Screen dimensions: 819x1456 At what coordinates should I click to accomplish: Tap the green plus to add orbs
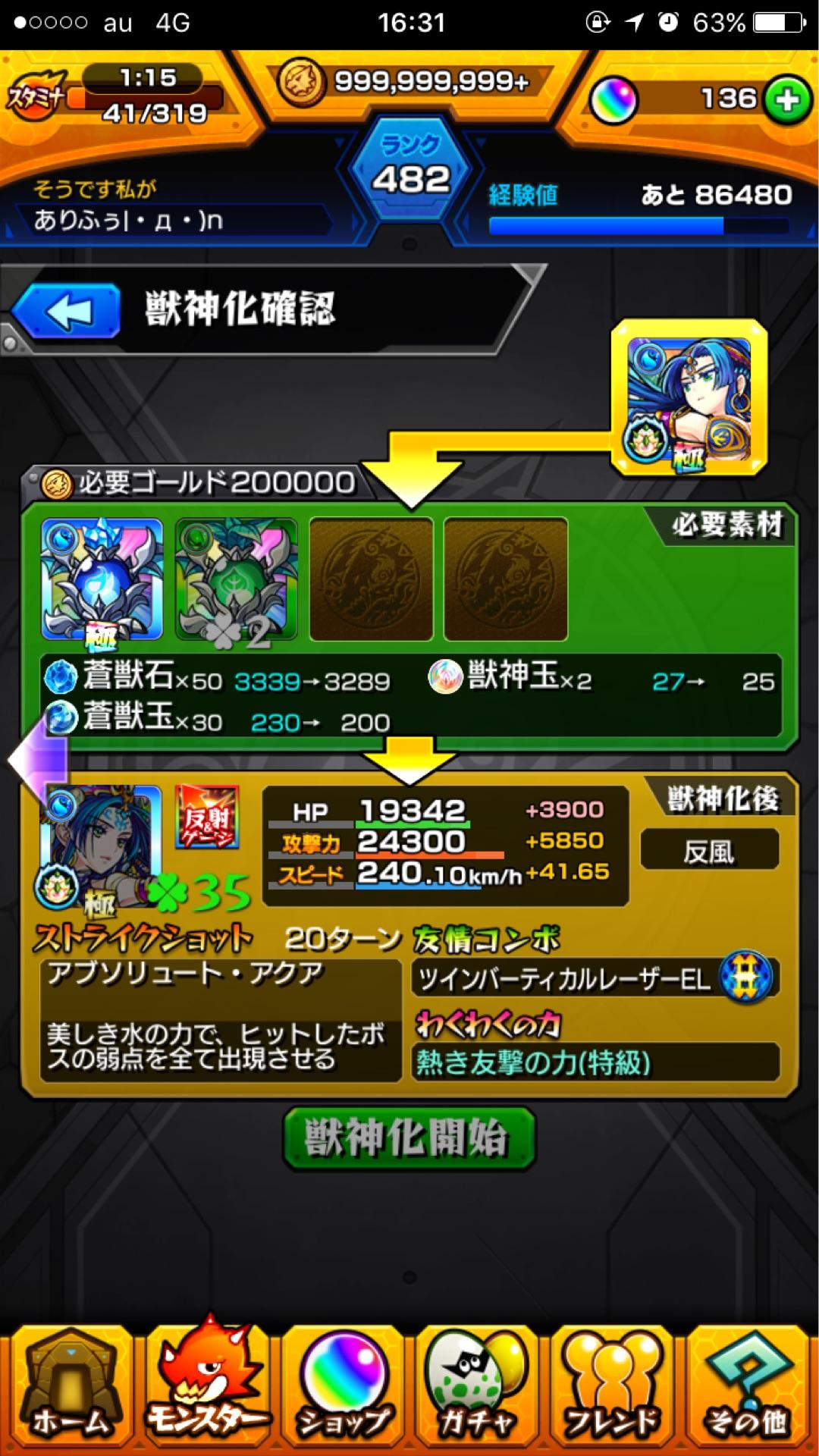tap(786, 99)
